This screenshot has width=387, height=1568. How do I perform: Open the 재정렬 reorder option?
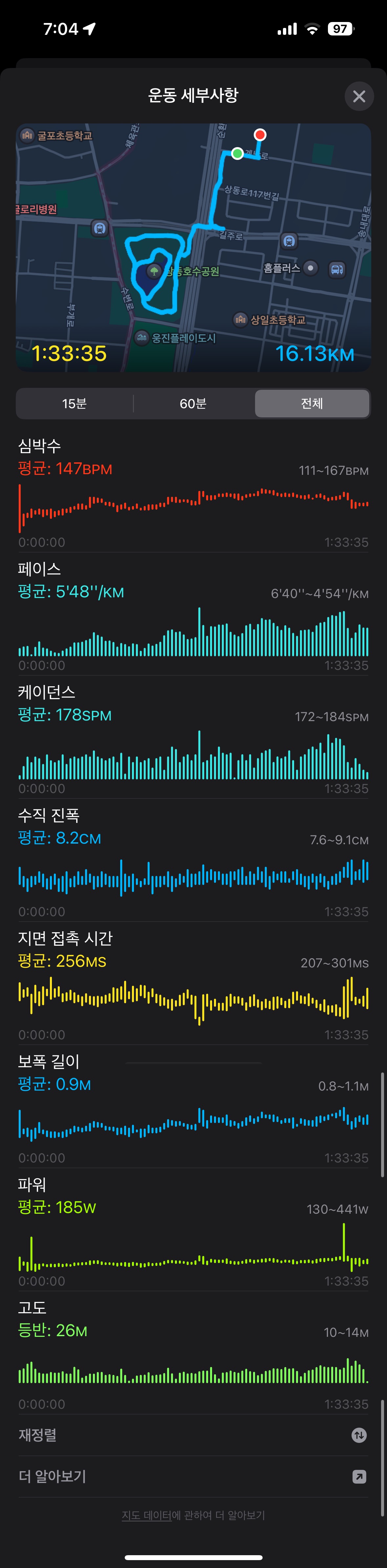pyautogui.click(x=193, y=1435)
